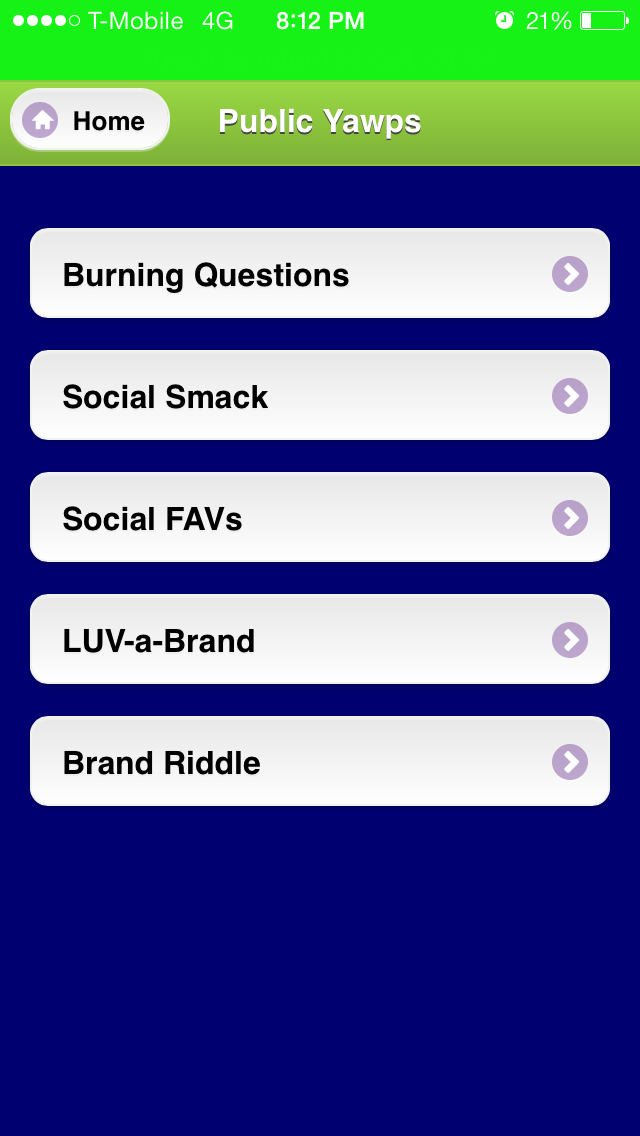Select Social FAVs
Viewport: 640px width, 1136px height.
(320, 518)
